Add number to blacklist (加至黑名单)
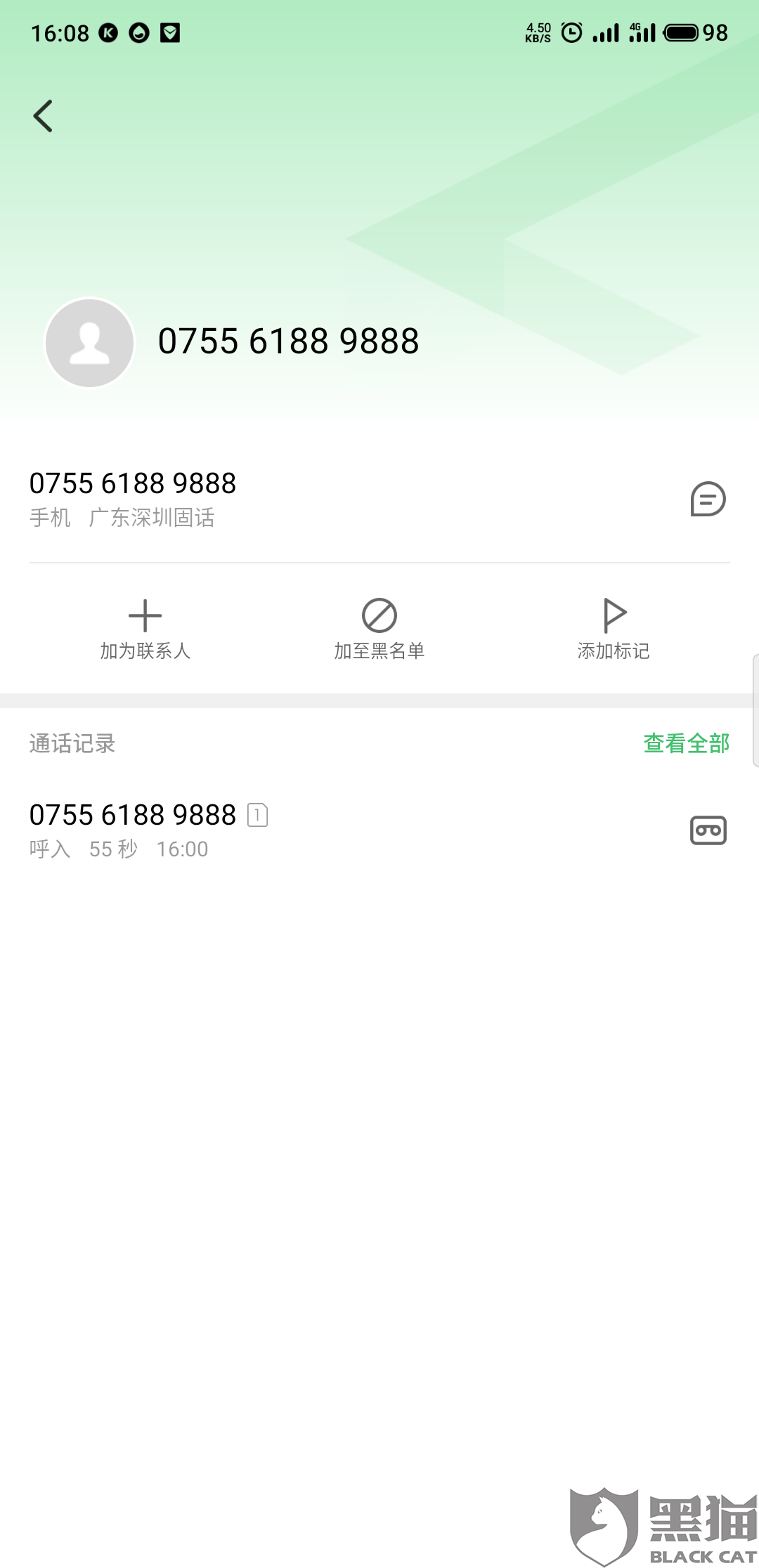The height and width of the screenshot is (1568, 759). (x=379, y=629)
